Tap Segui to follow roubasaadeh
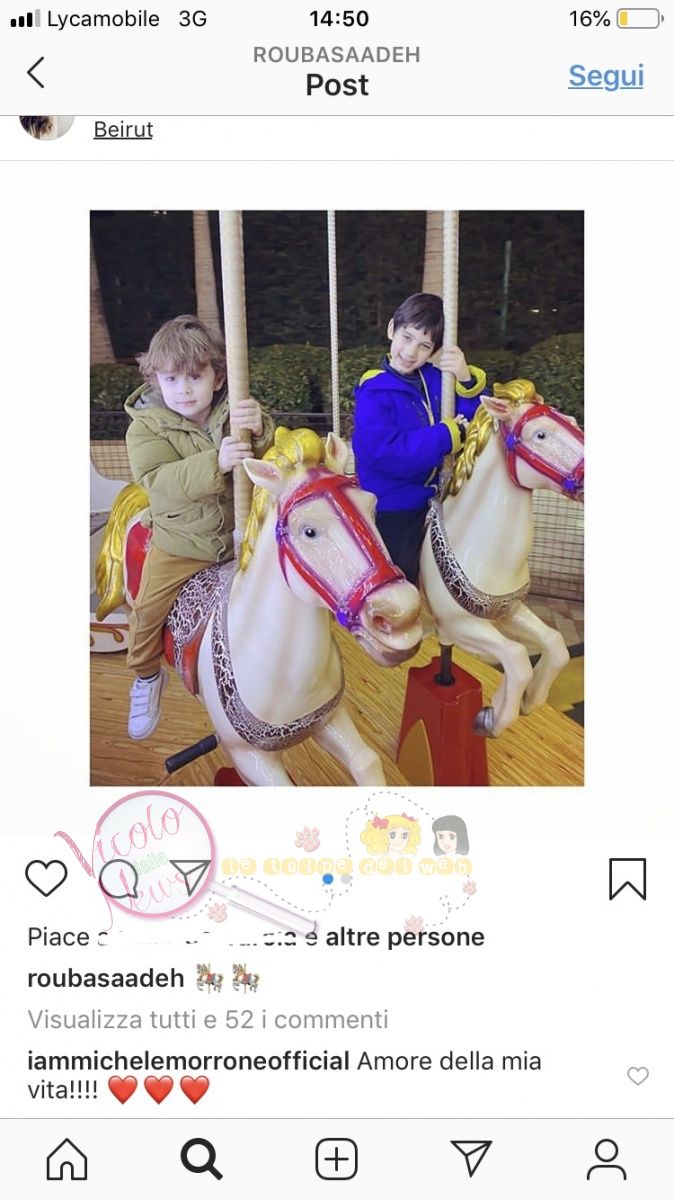 605,76
